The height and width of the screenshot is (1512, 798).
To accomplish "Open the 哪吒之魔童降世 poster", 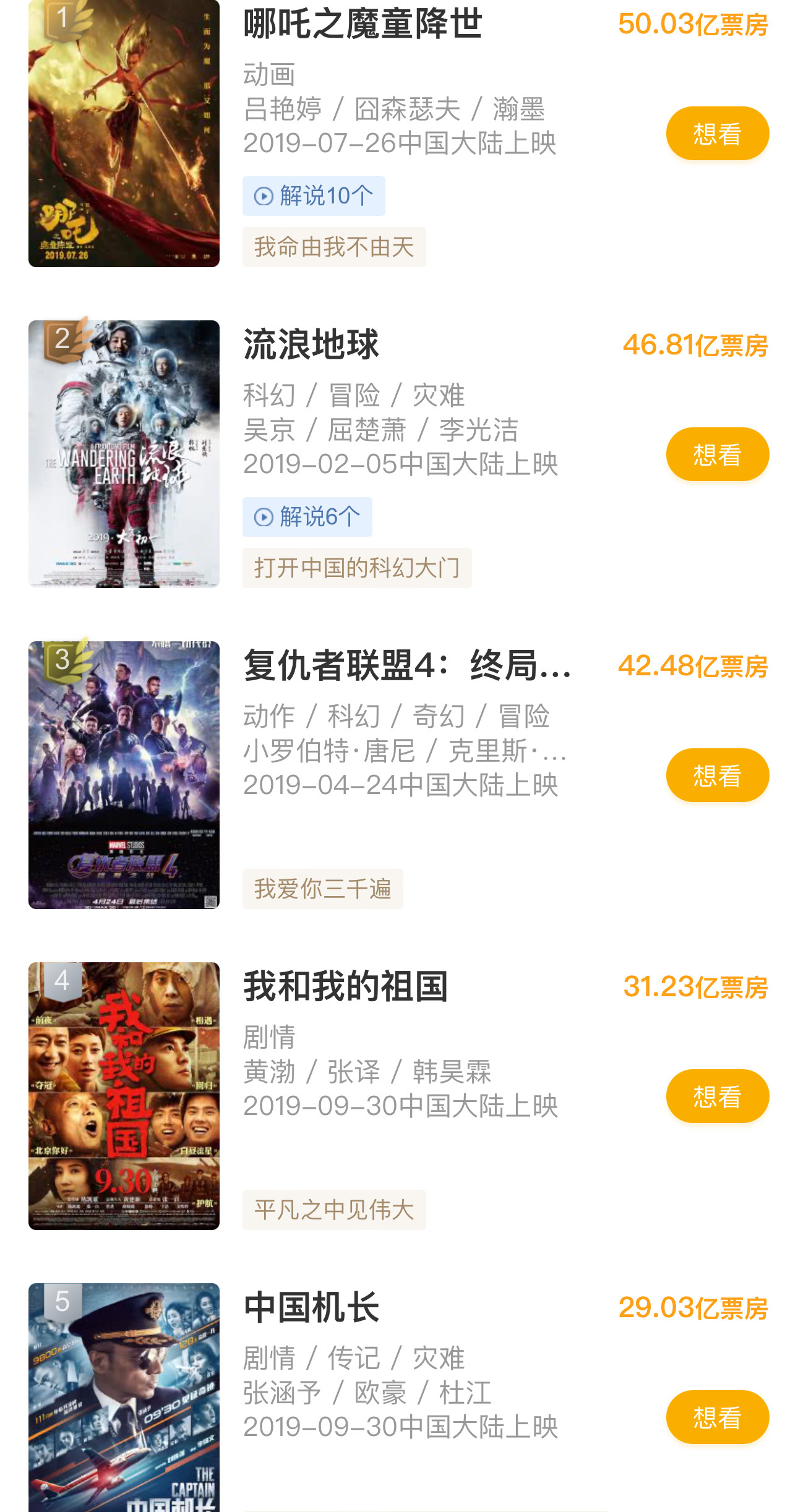I will [124, 134].
